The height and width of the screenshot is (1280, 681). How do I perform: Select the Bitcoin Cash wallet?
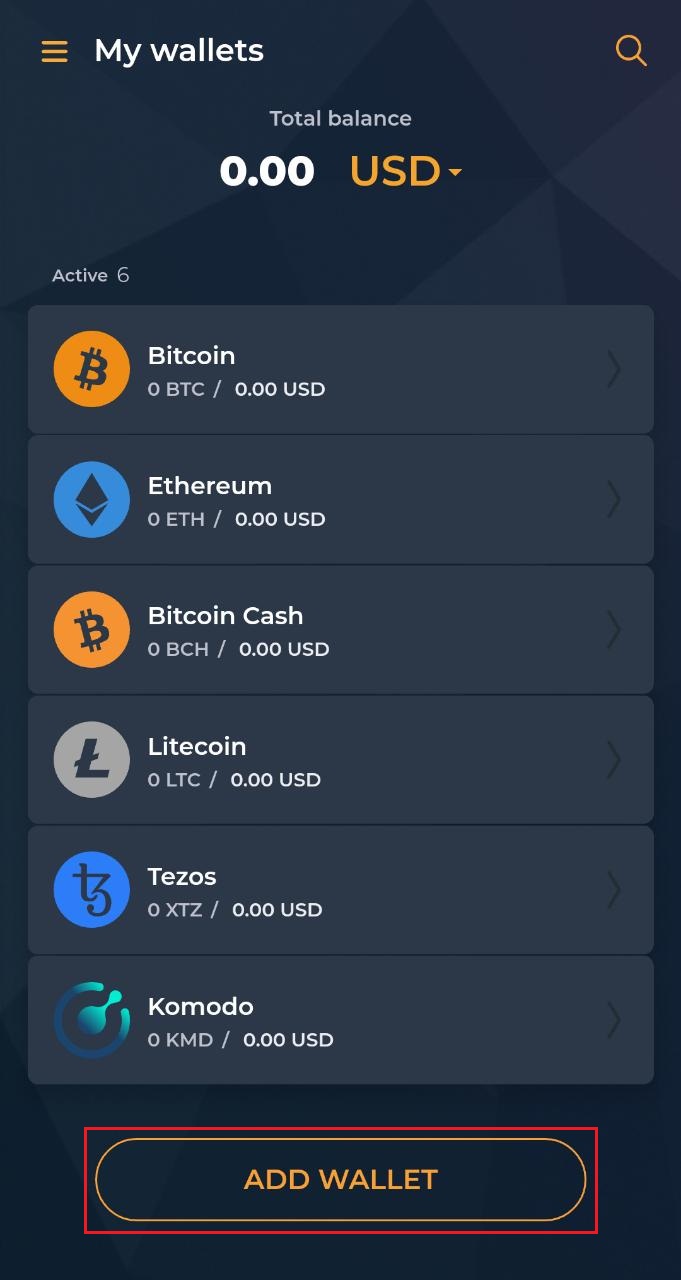340,630
